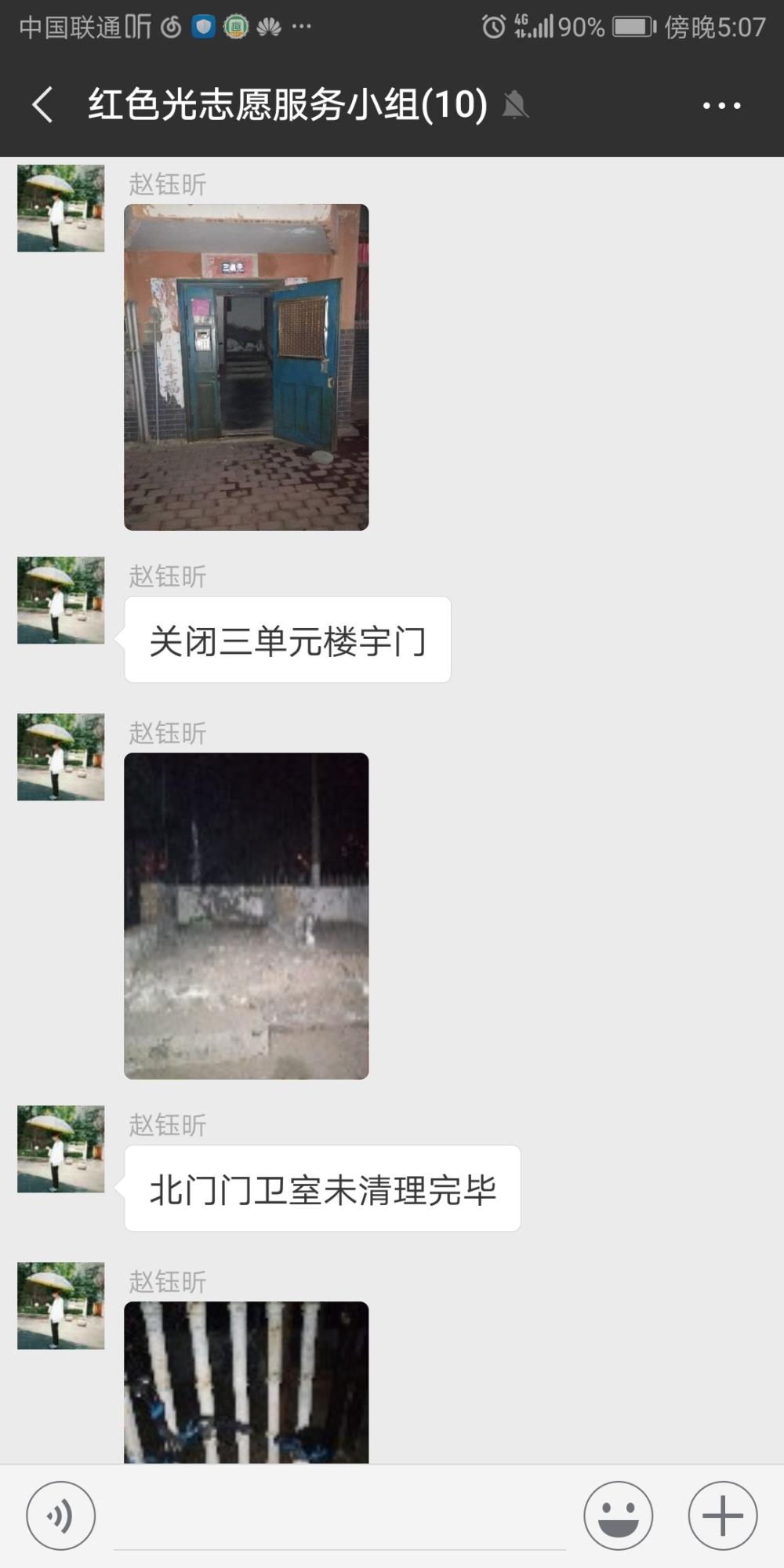Open 赵钰昕's avatar beside 关闭三单元楼宇门
The height and width of the screenshot is (1568, 784).
click(61, 601)
